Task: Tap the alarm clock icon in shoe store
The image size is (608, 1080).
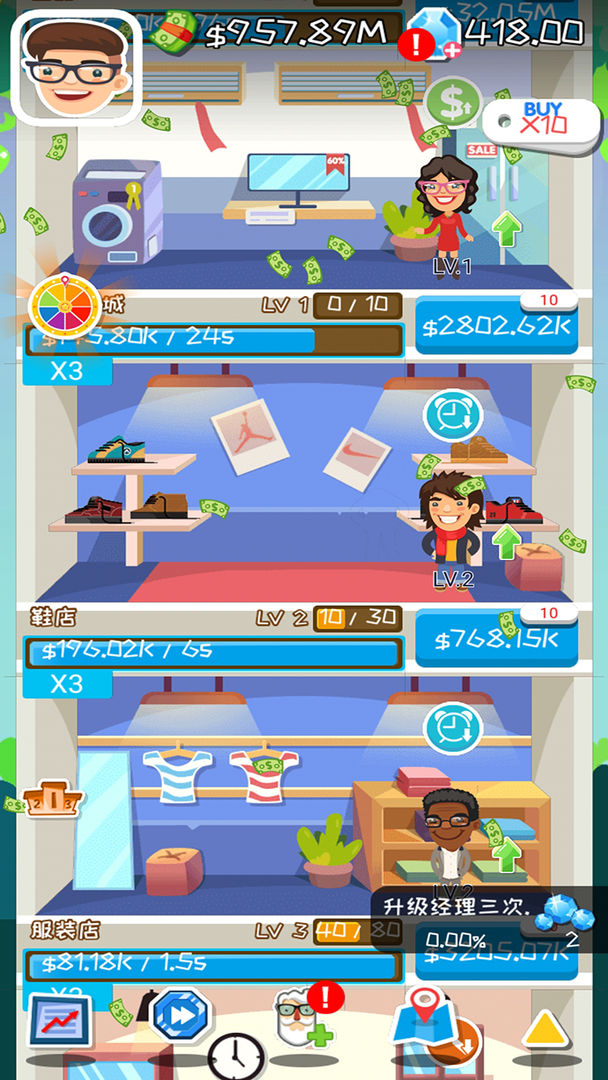Action: pyautogui.click(x=452, y=415)
